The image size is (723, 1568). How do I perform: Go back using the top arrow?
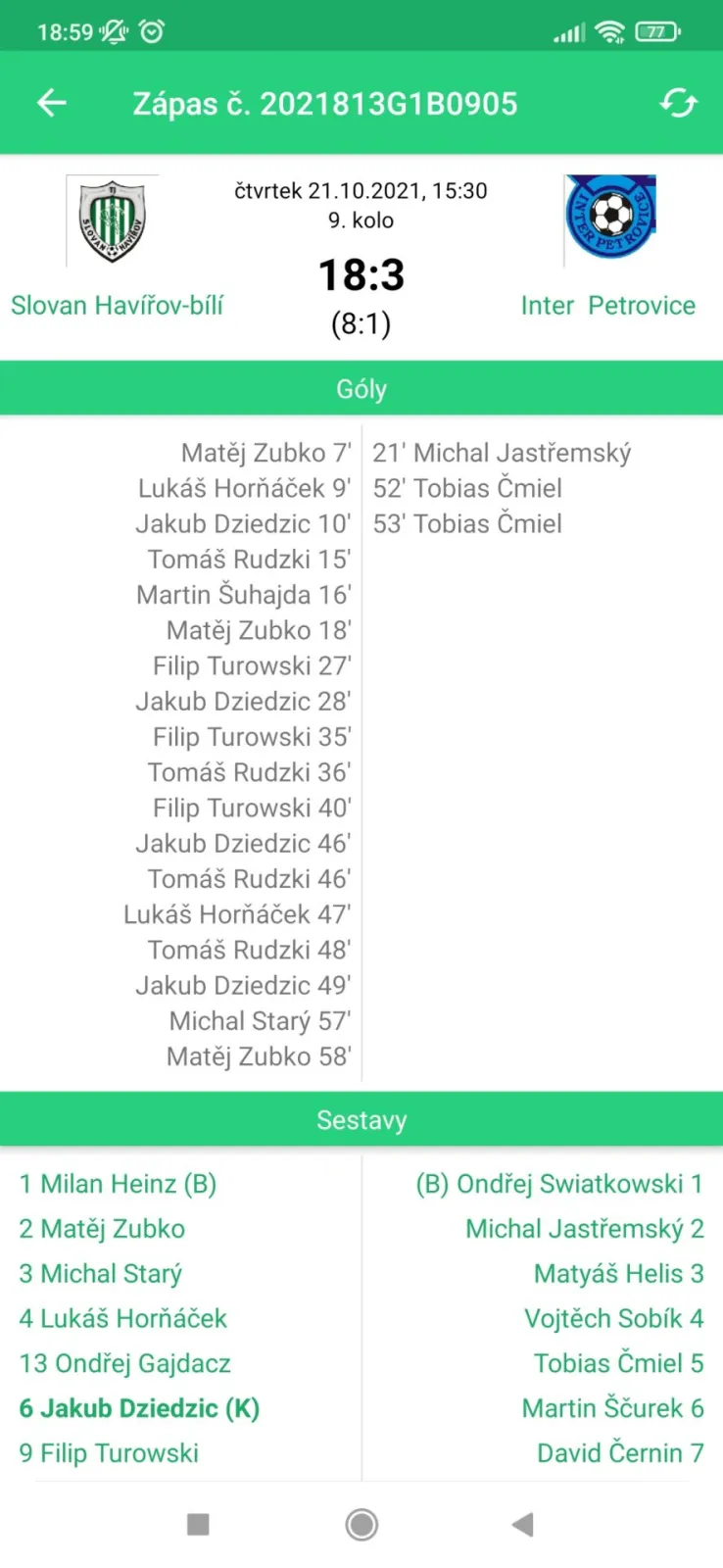point(51,103)
